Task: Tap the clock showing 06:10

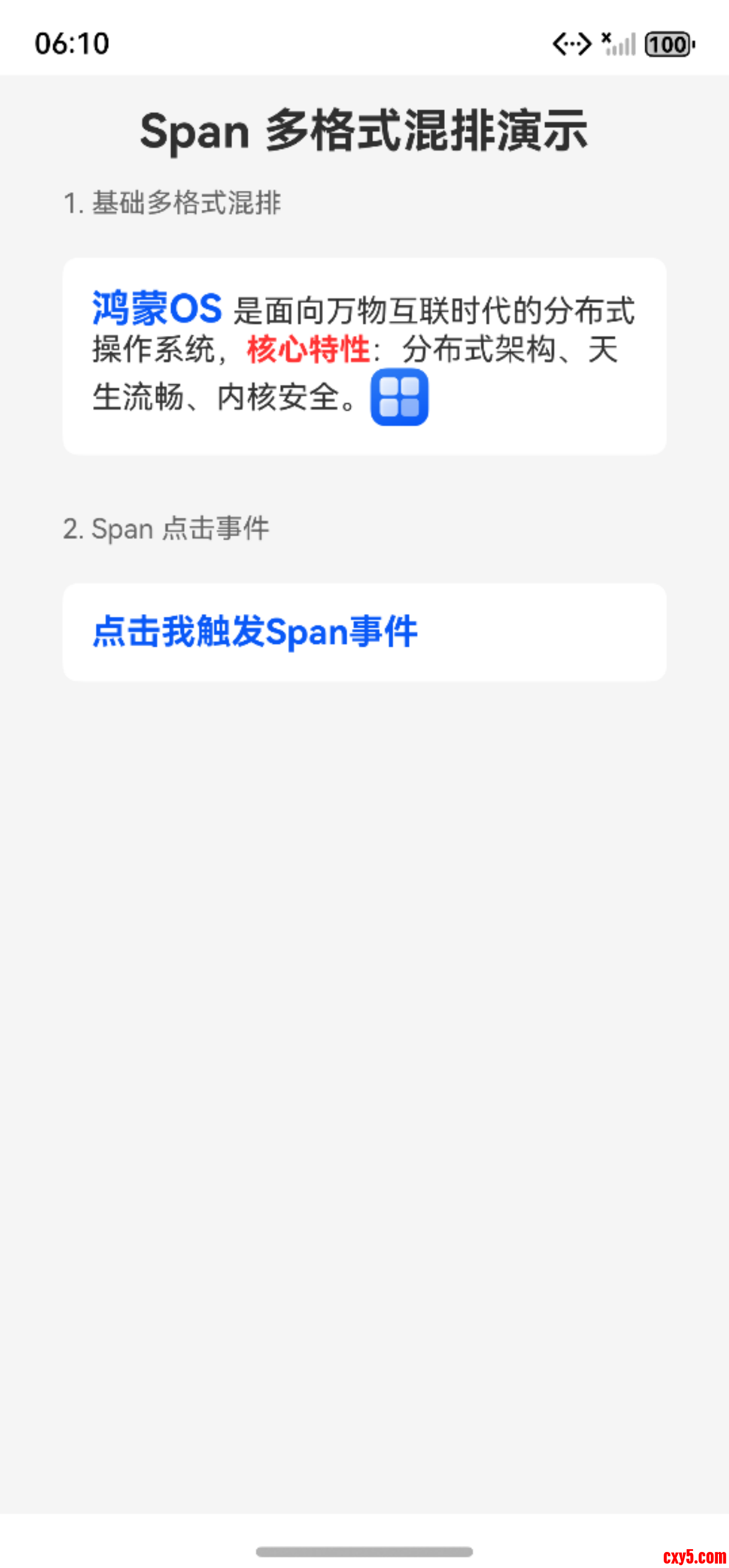Action: (x=72, y=43)
